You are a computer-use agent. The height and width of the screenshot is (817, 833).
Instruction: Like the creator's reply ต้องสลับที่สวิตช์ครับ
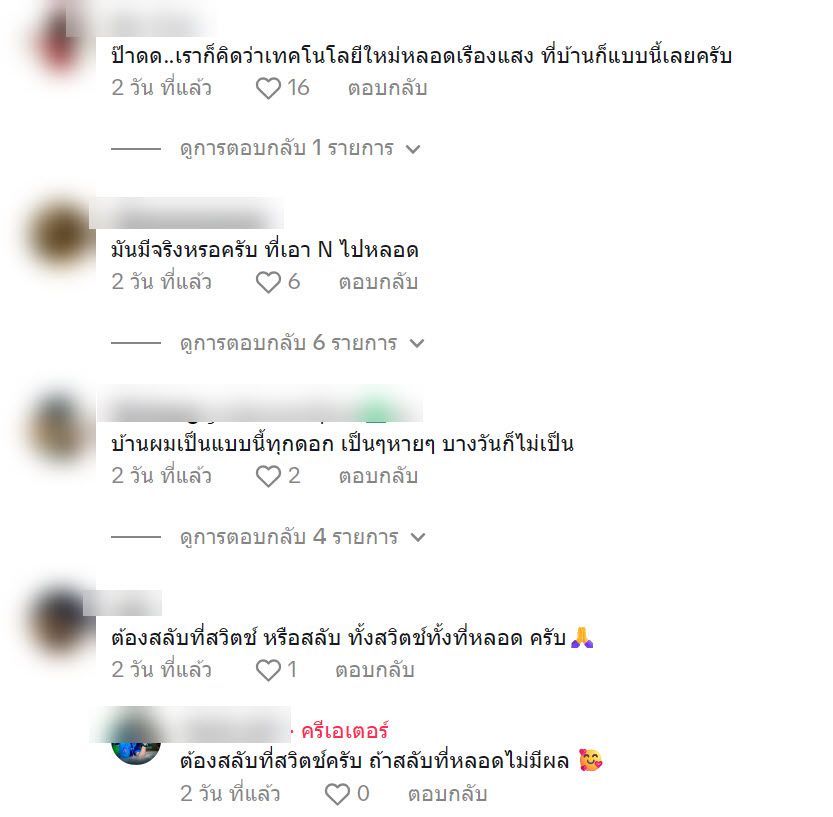338,794
